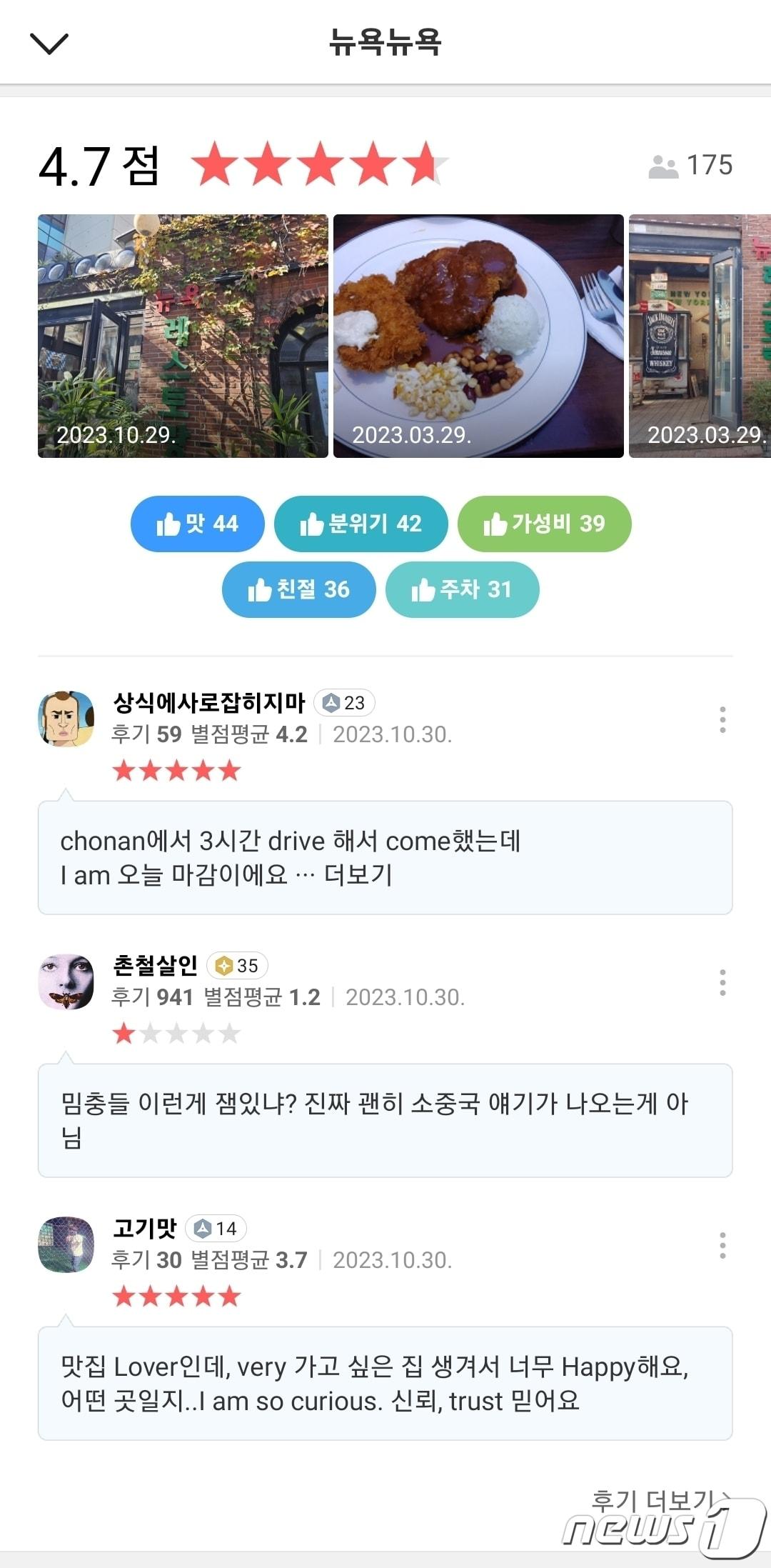Image resolution: width=771 pixels, height=1568 pixels.
Task: Open options menu for 고기맛's review
Action: 722,1246
